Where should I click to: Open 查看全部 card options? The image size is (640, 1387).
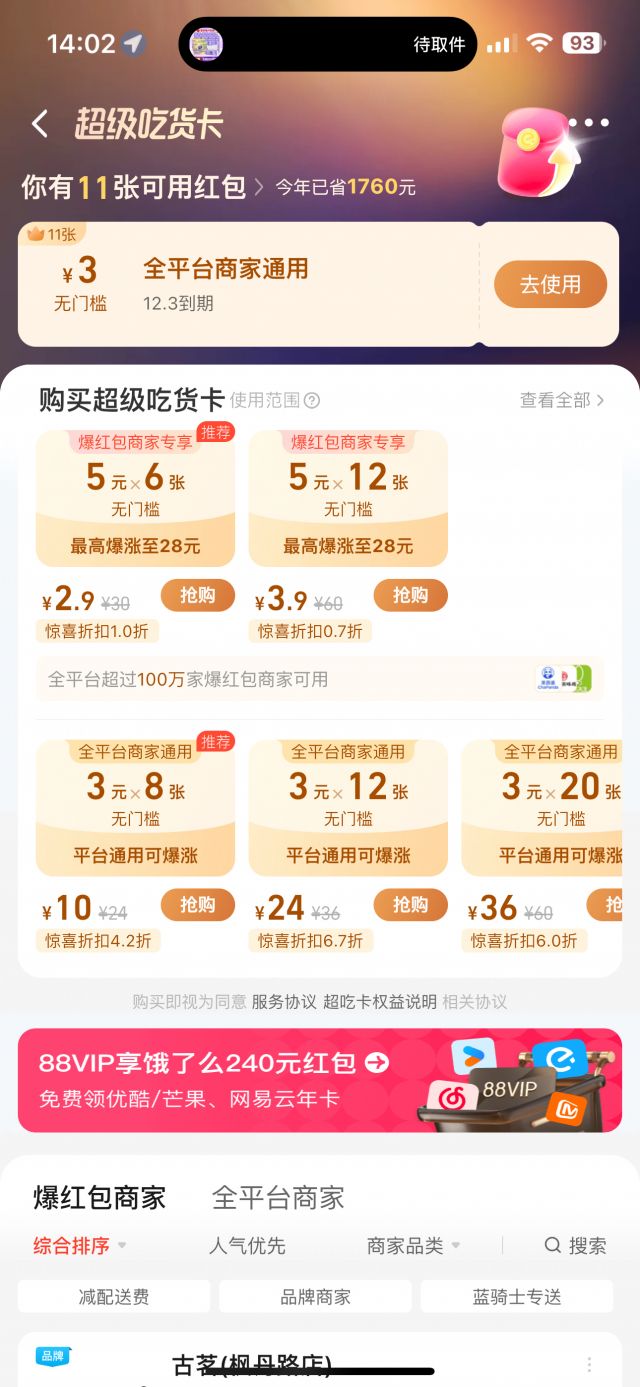point(562,400)
